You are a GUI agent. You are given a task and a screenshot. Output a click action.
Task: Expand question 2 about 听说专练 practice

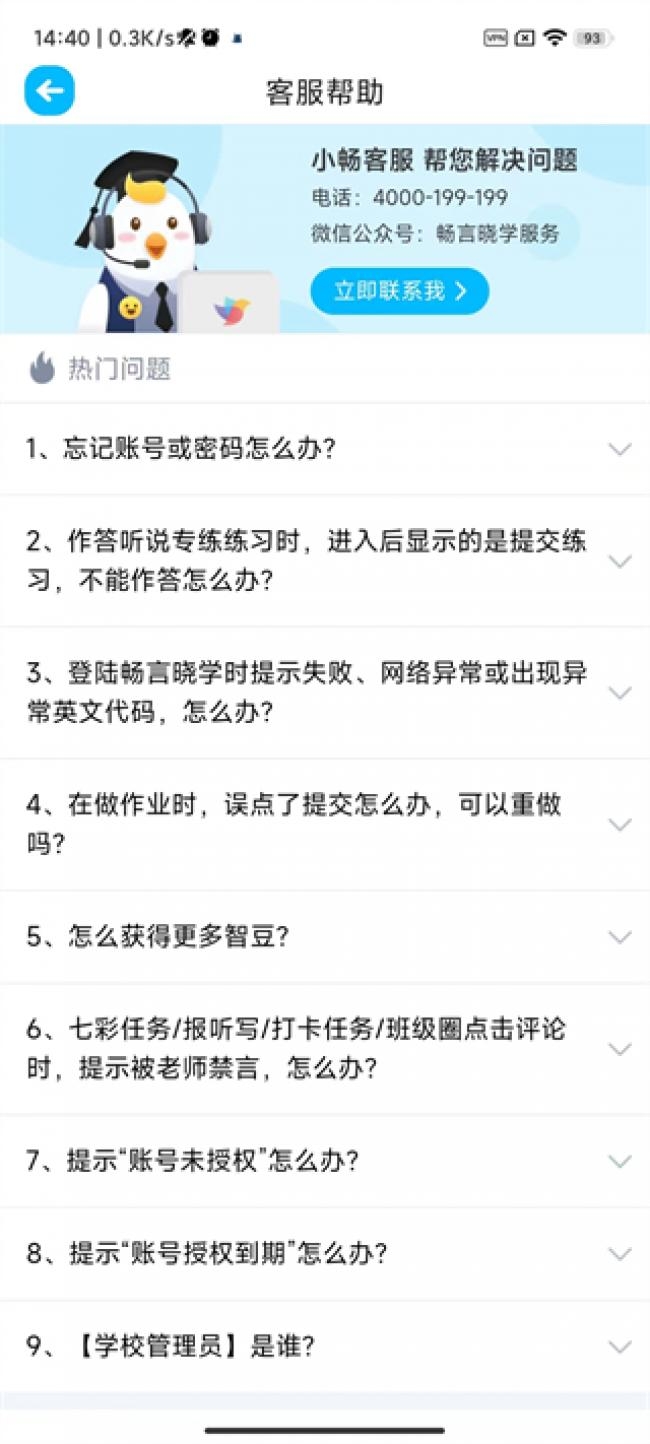click(324, 561)
